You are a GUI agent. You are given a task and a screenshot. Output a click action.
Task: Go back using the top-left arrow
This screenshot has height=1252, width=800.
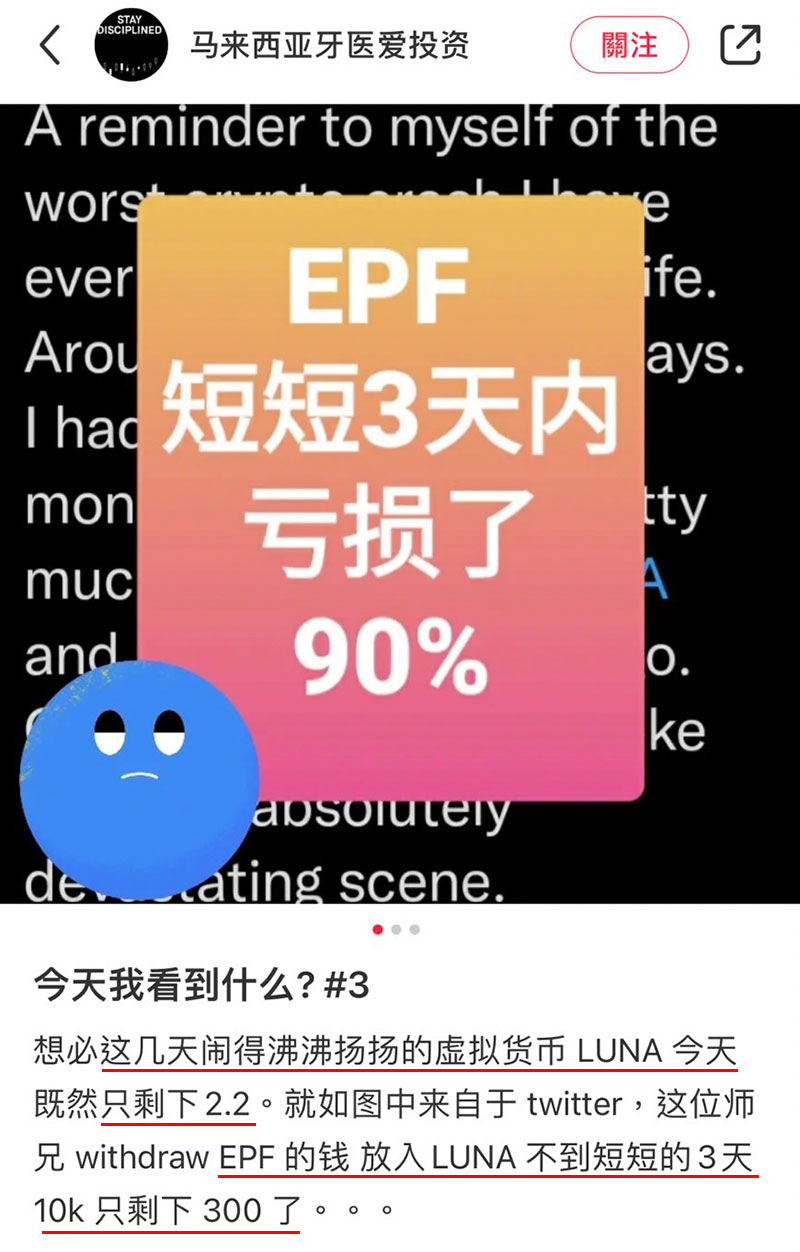pos(49,46)
